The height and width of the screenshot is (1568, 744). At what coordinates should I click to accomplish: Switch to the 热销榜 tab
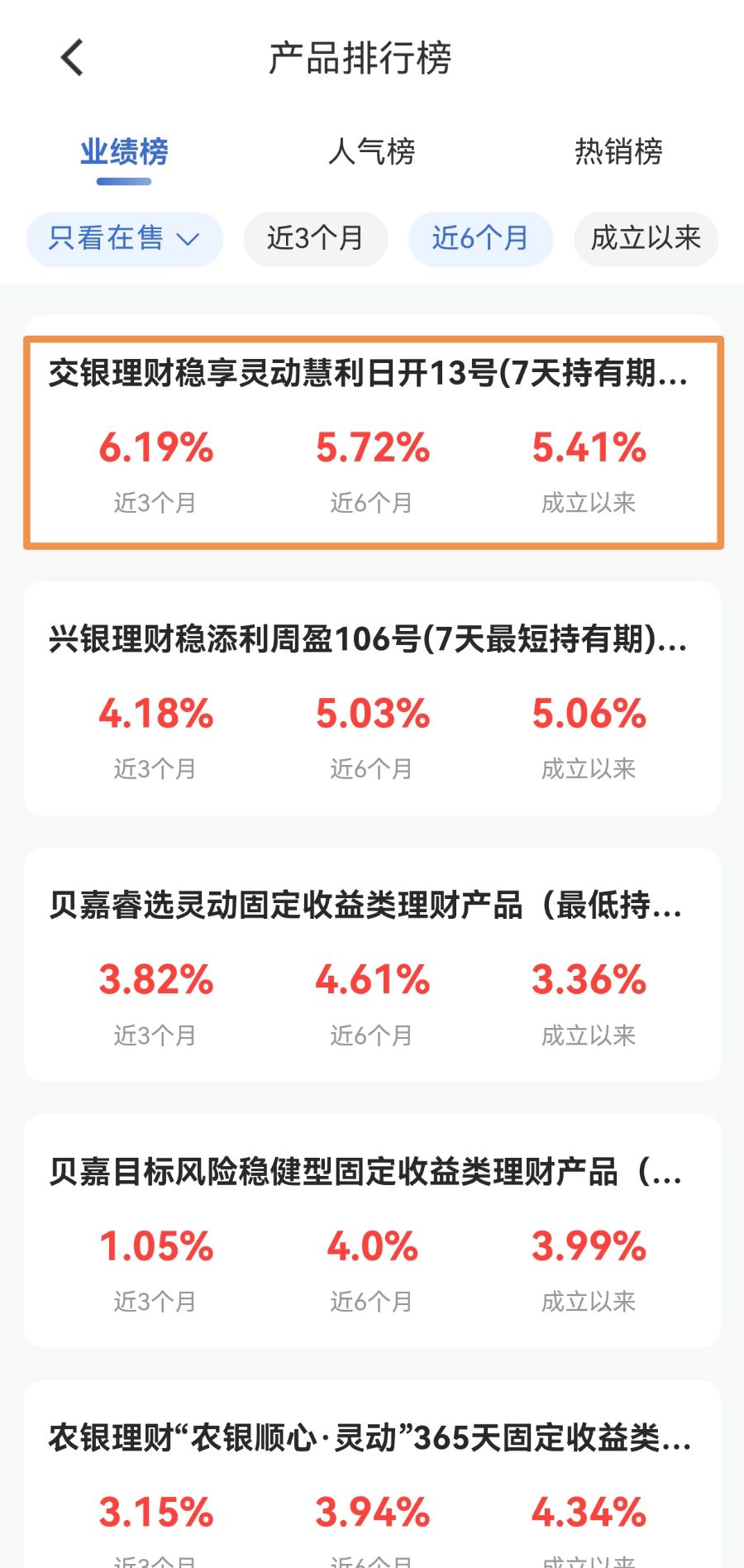pos(618,151)
